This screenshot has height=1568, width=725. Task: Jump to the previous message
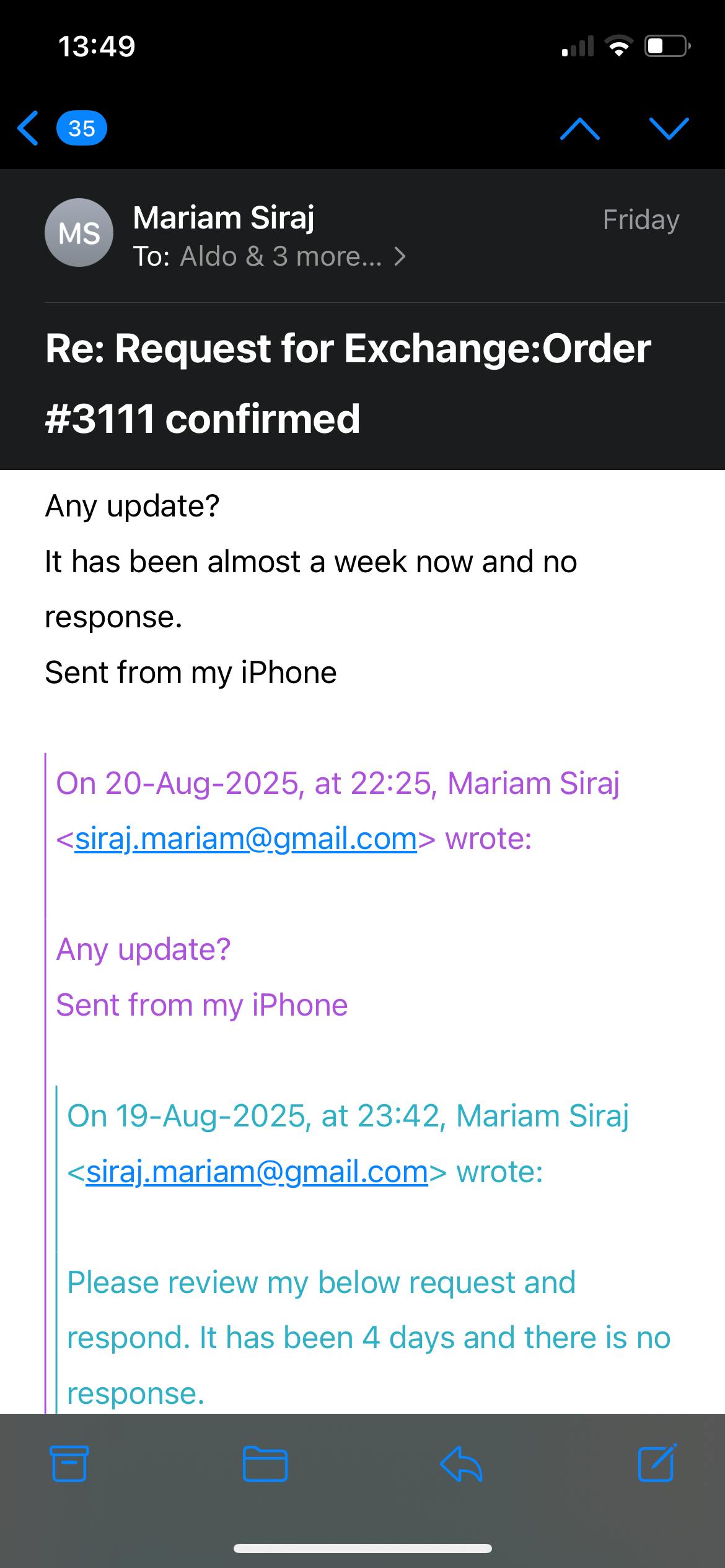coord(579,128)
